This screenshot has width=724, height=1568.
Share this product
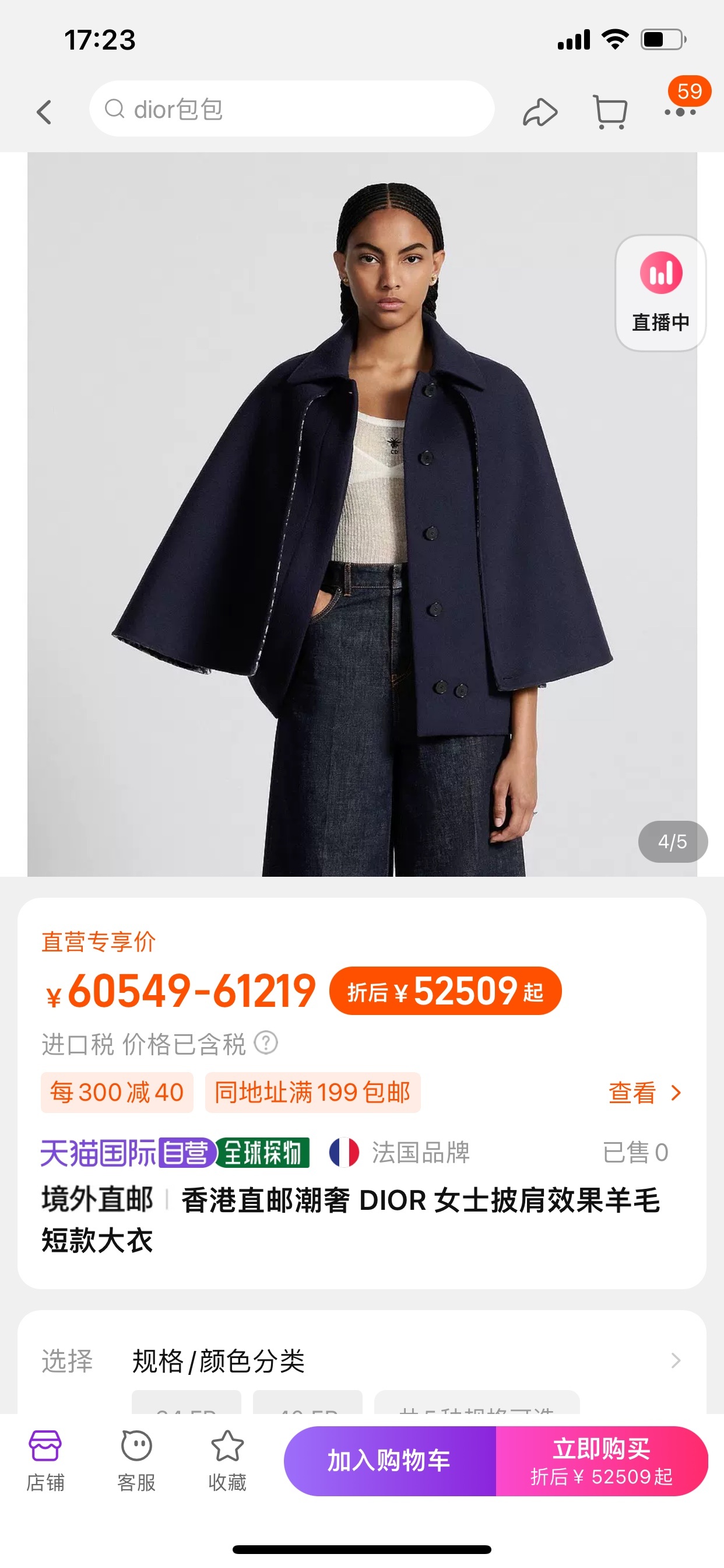[x=539, y=113]
